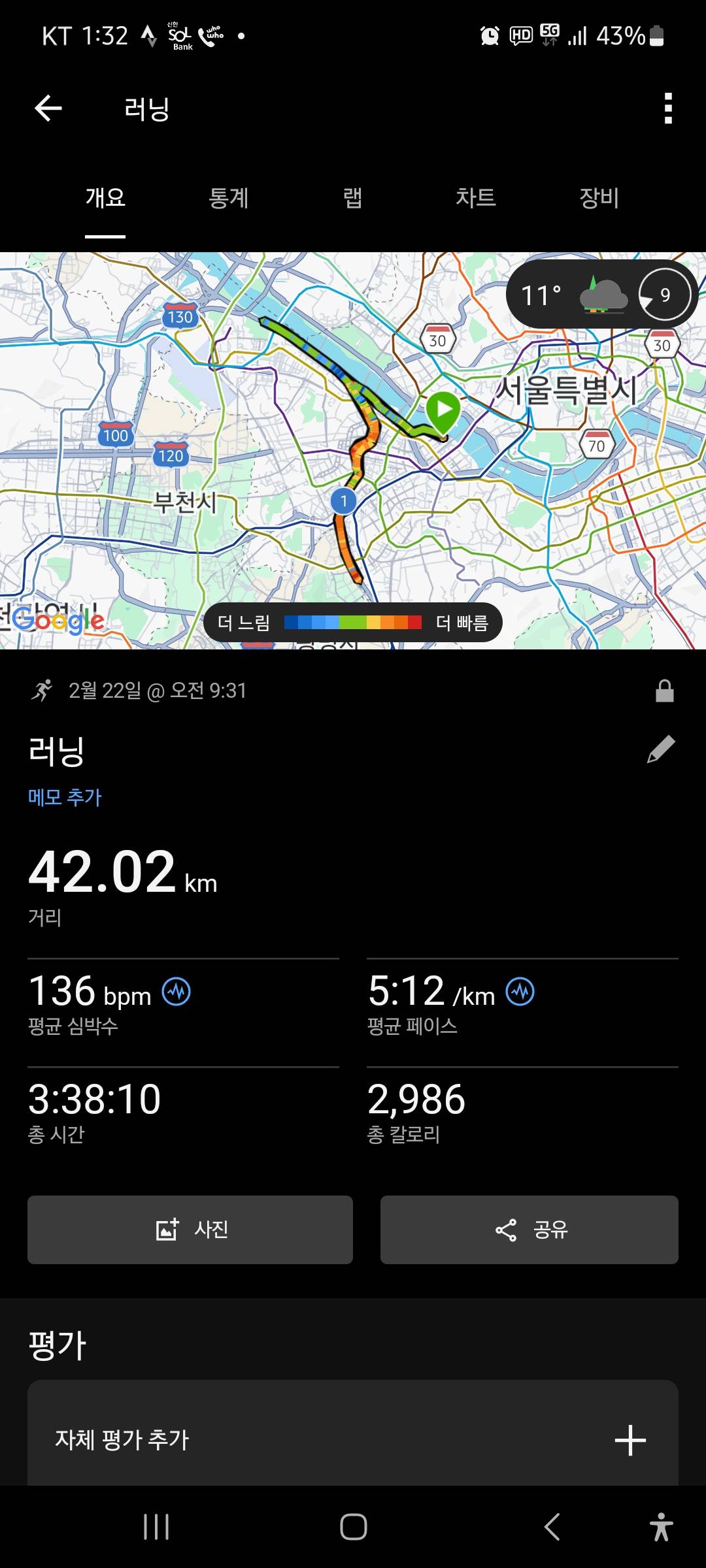Click the pace speed color legend
Screen dimensions: 706x1568
[353, 623]
